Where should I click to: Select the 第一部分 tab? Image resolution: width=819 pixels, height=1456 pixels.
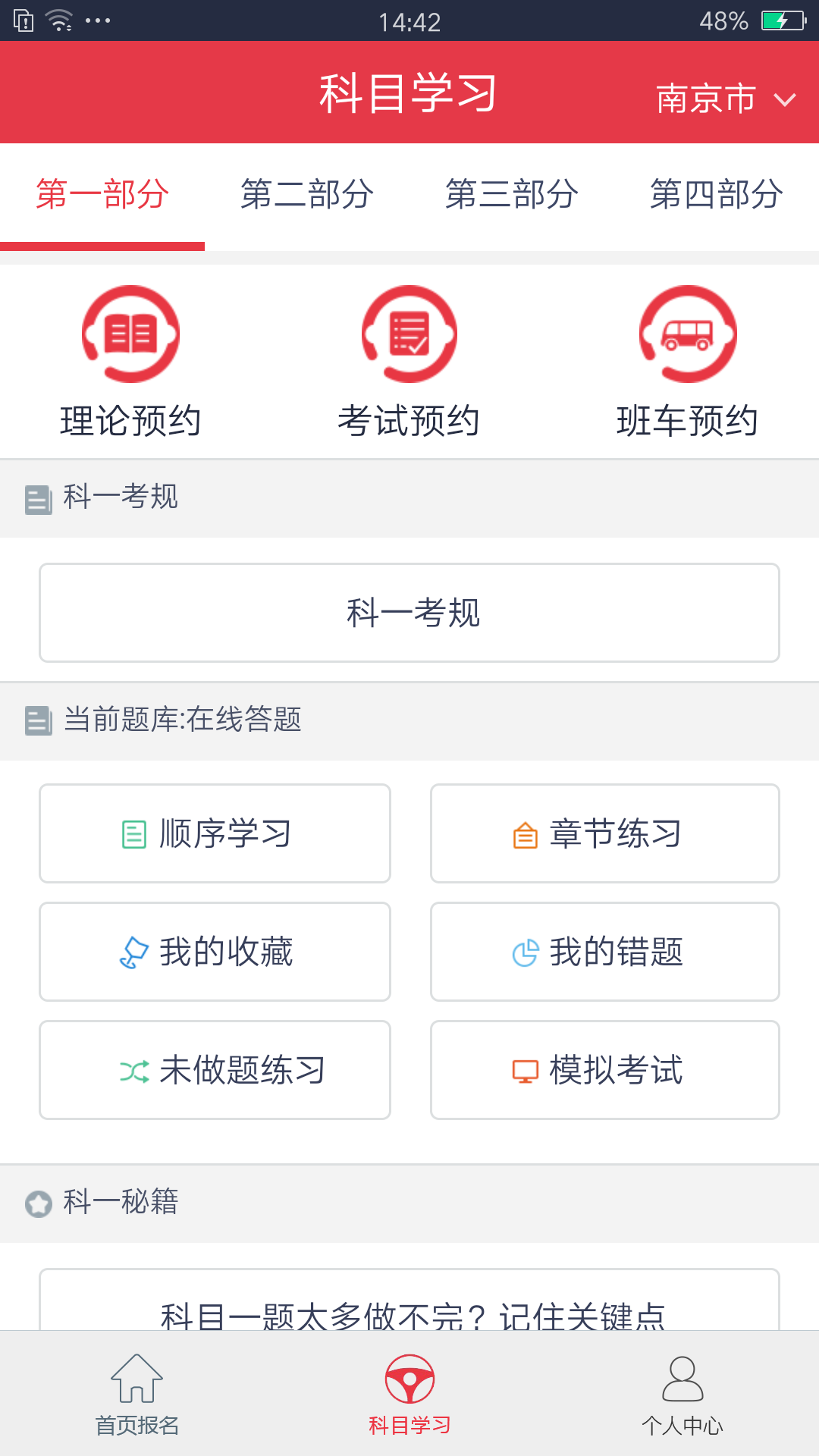pyautogui.click(x=102, y=195)
